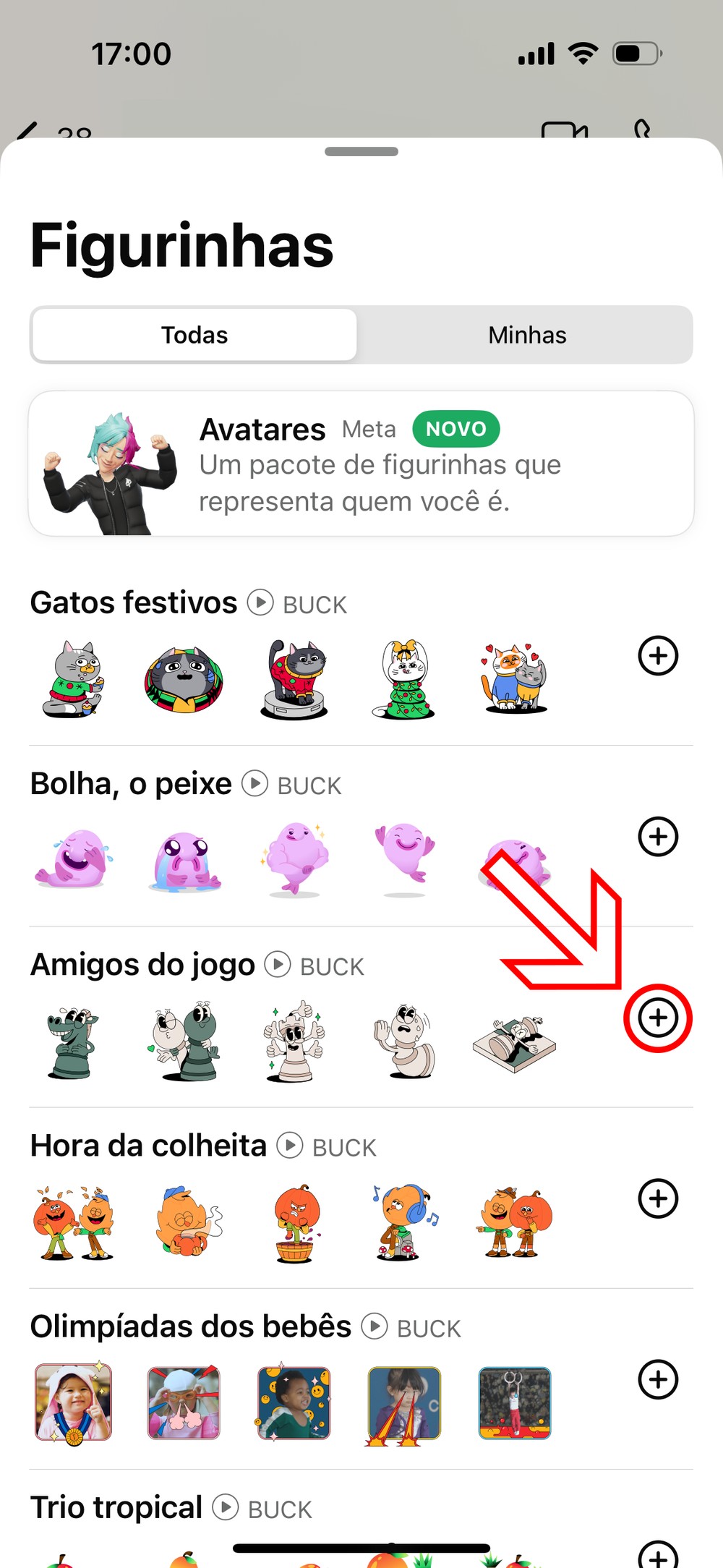Add the Bolha, o peixe pack
The width and height of the screenshot is (723, 1568).
click(658, 837)
